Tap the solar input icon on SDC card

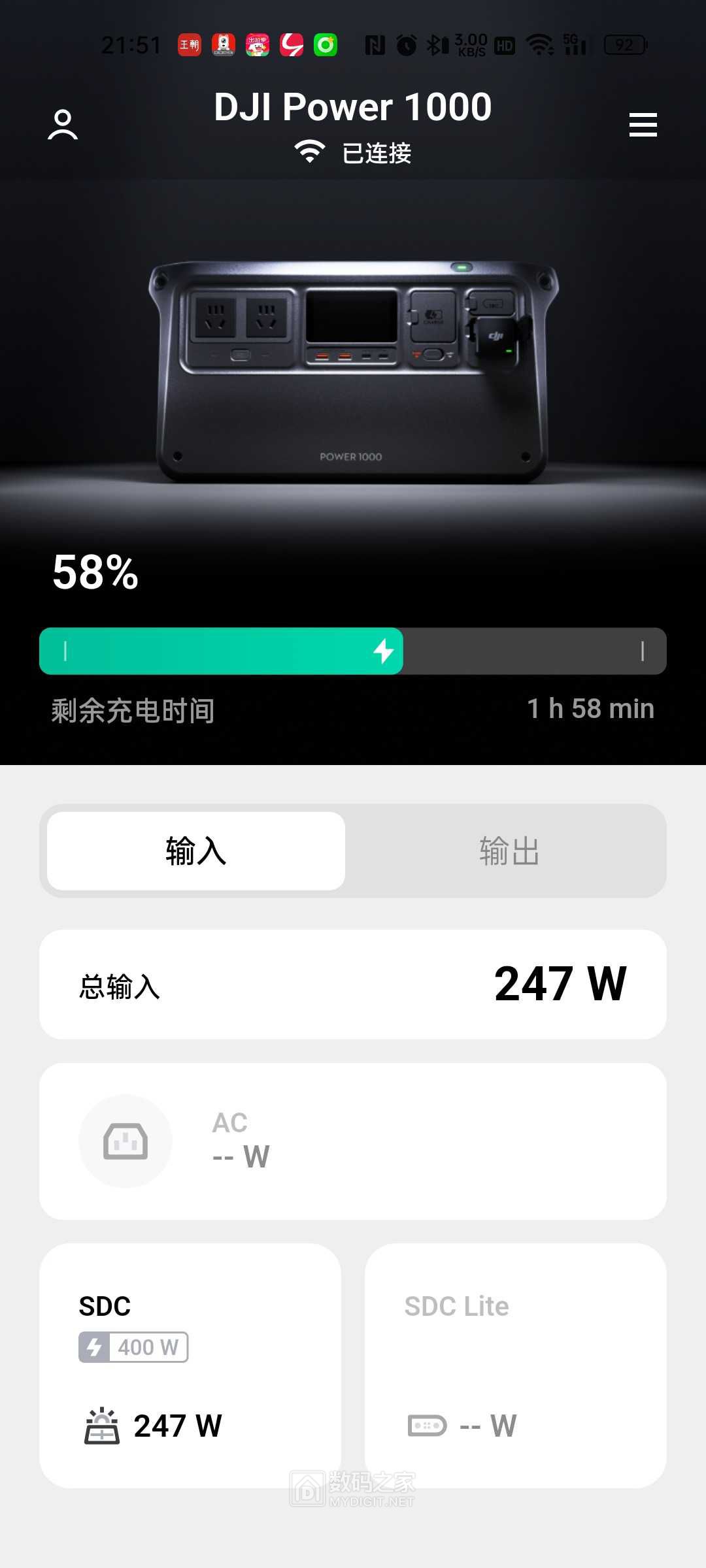click(x=99, y=1426)
